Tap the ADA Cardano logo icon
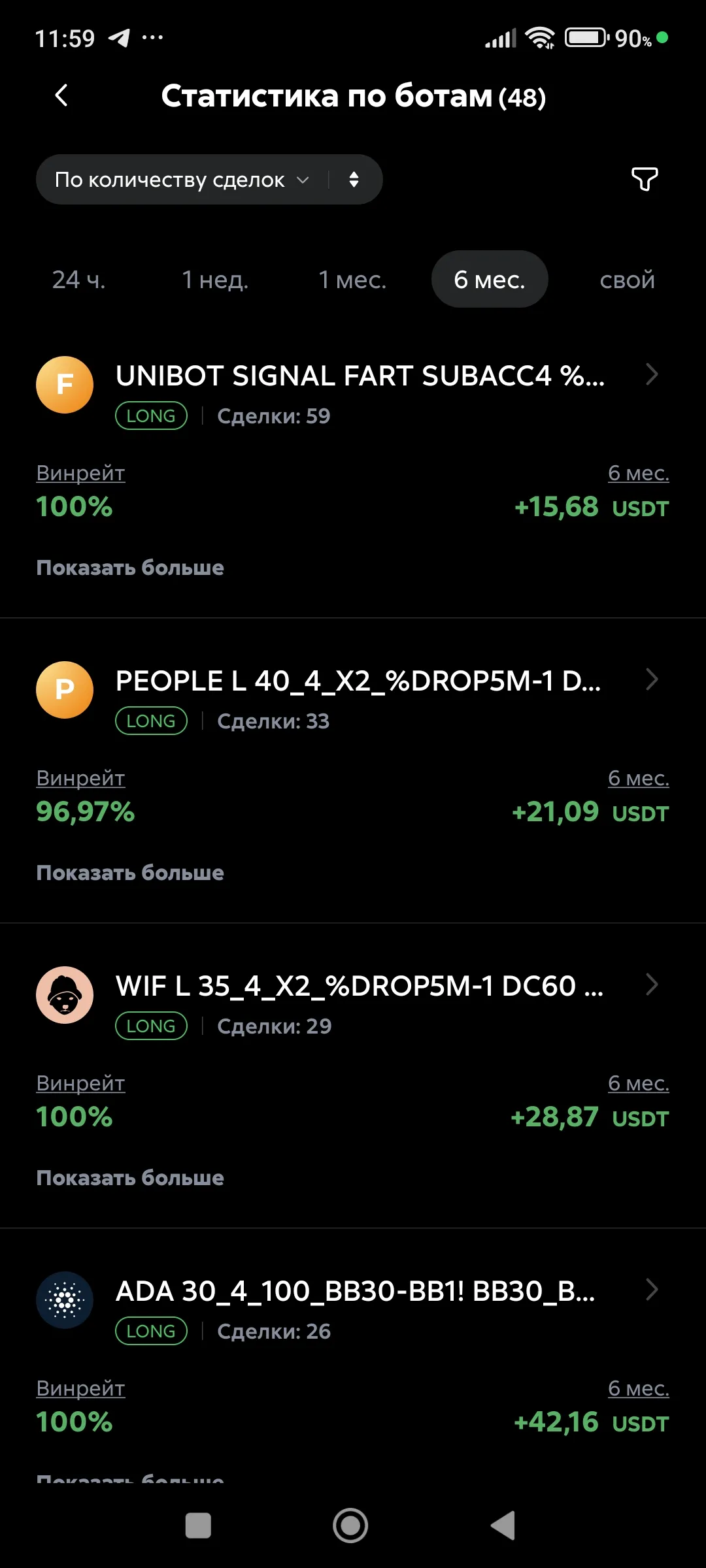This screenshot has height=1568, width=706. pos(64,1300)
